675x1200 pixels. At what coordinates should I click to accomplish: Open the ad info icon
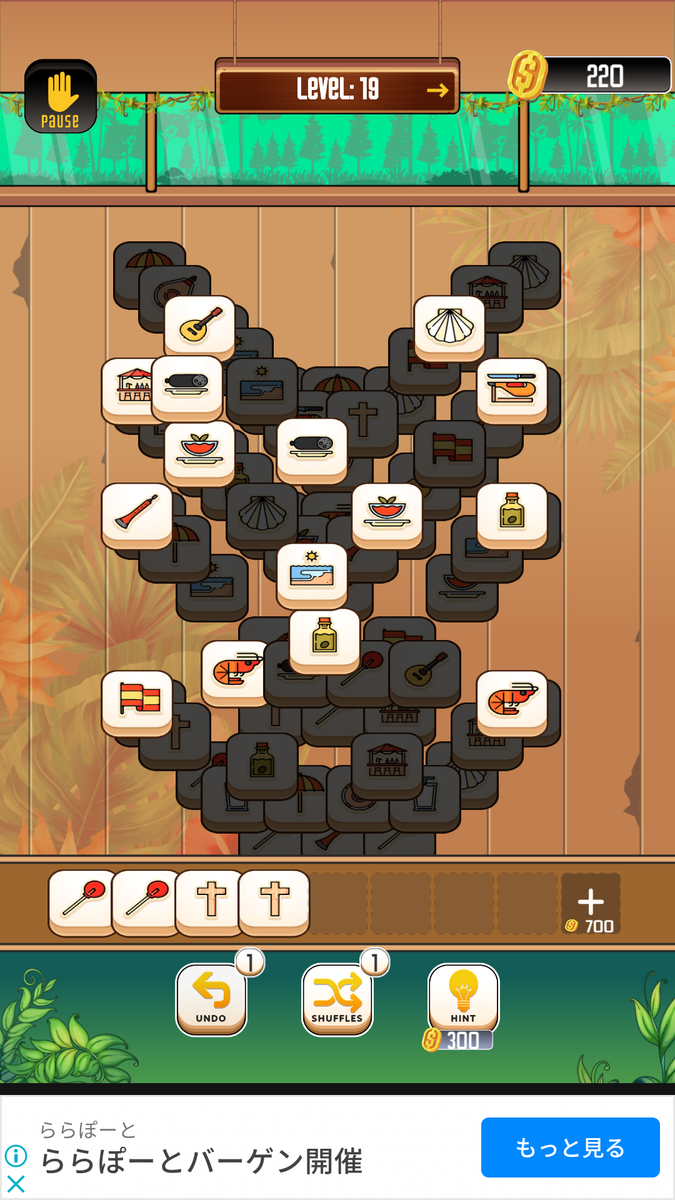pos(16,1157)
